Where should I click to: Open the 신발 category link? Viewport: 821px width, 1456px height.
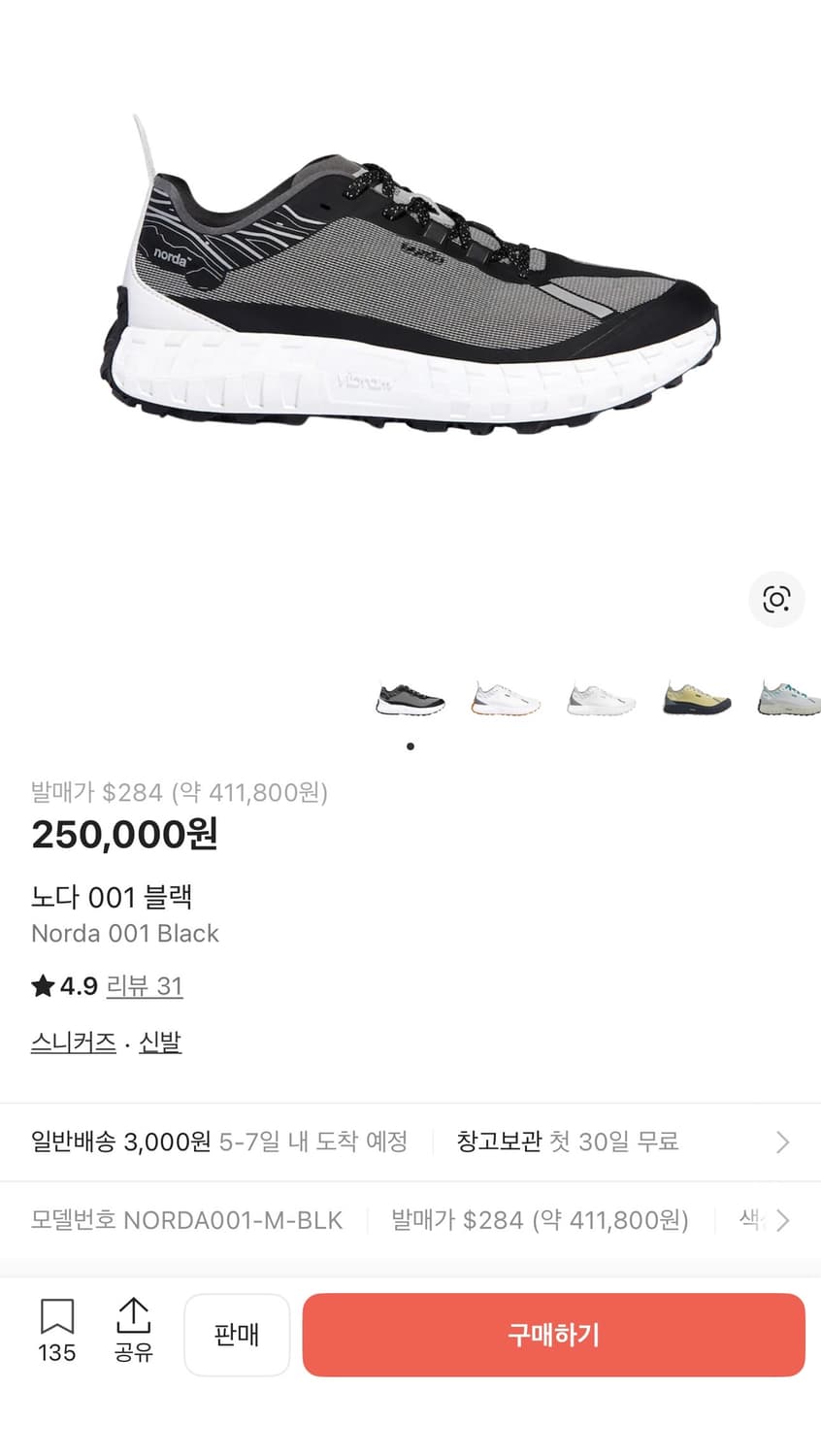click(x=160, y=1042)
